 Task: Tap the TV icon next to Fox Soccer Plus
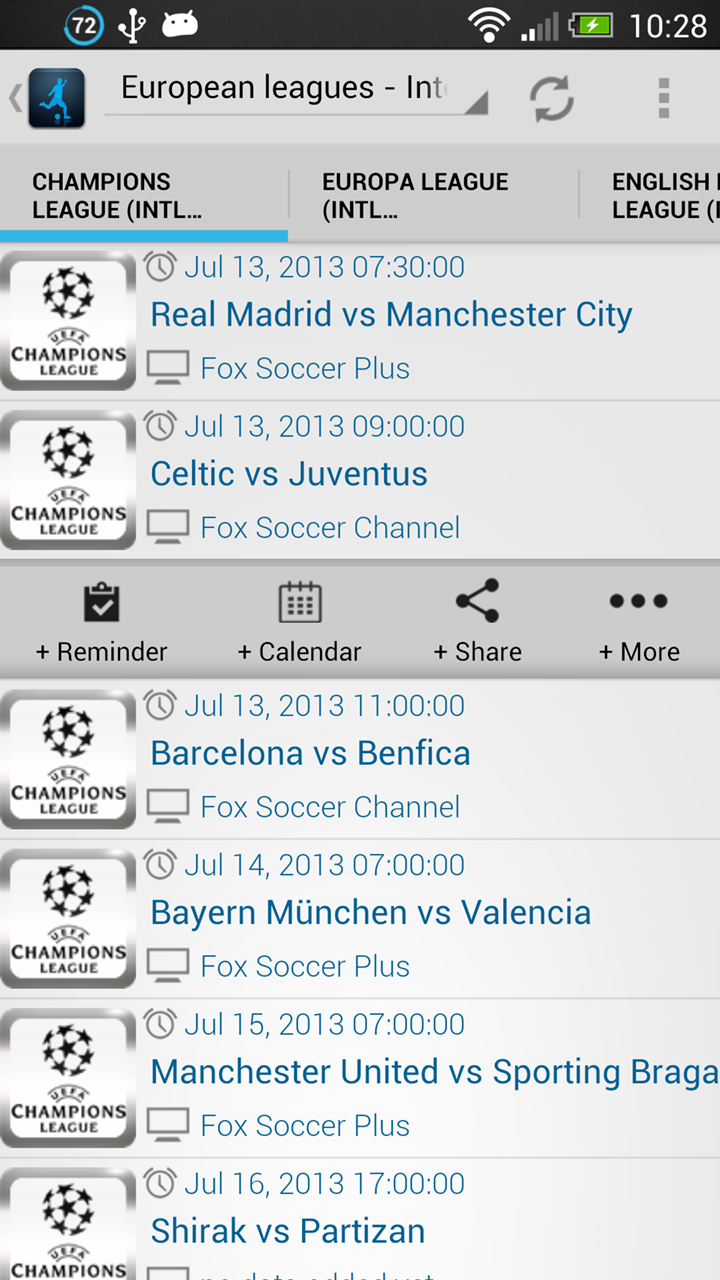click(168, 366)
